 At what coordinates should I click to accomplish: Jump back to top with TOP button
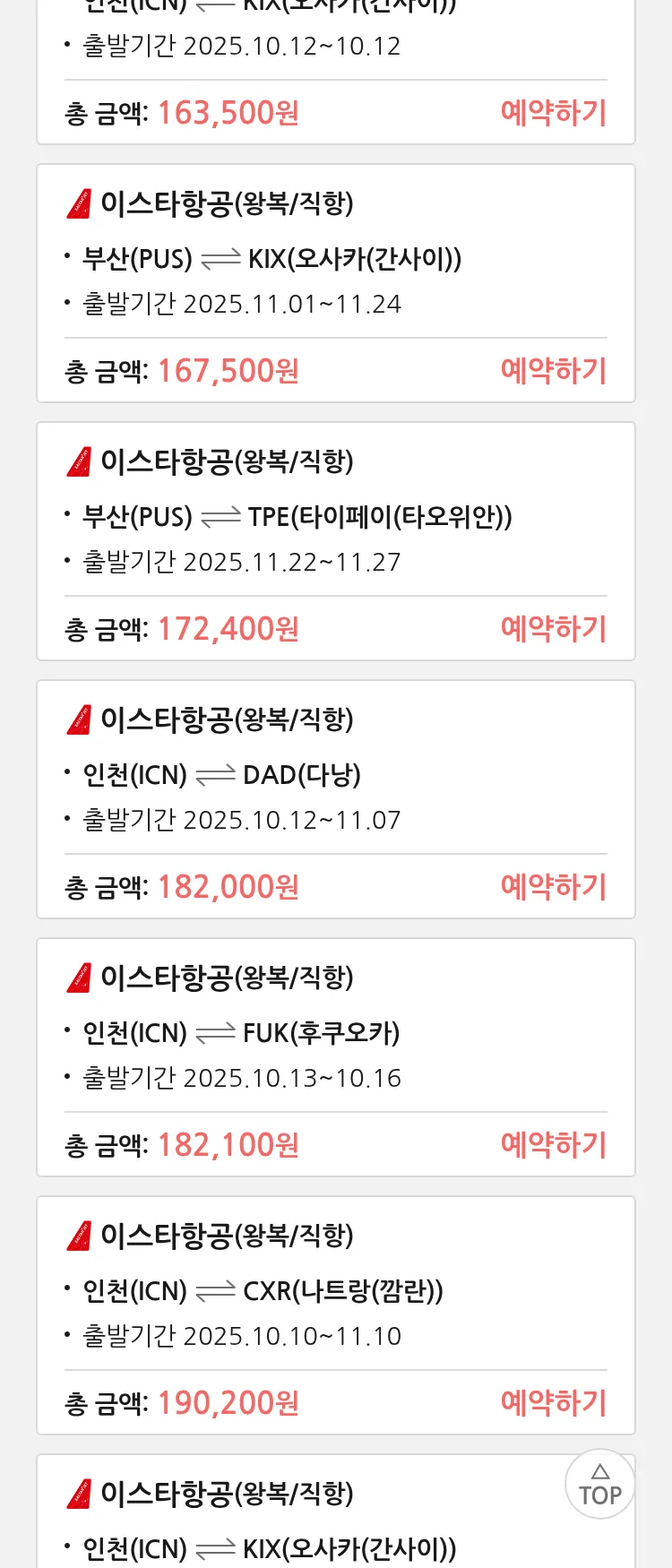(599, 1484)
